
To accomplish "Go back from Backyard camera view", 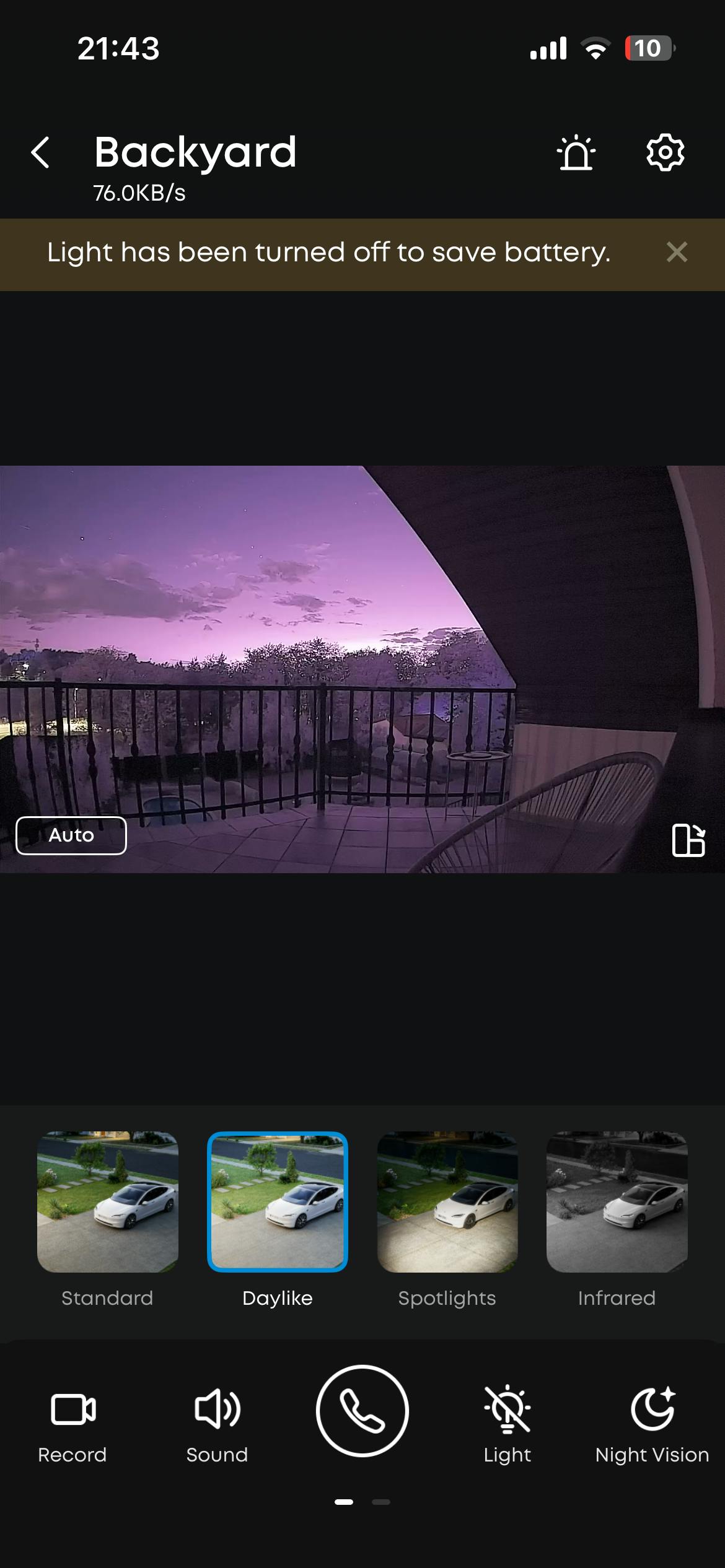I will point(41,153).
